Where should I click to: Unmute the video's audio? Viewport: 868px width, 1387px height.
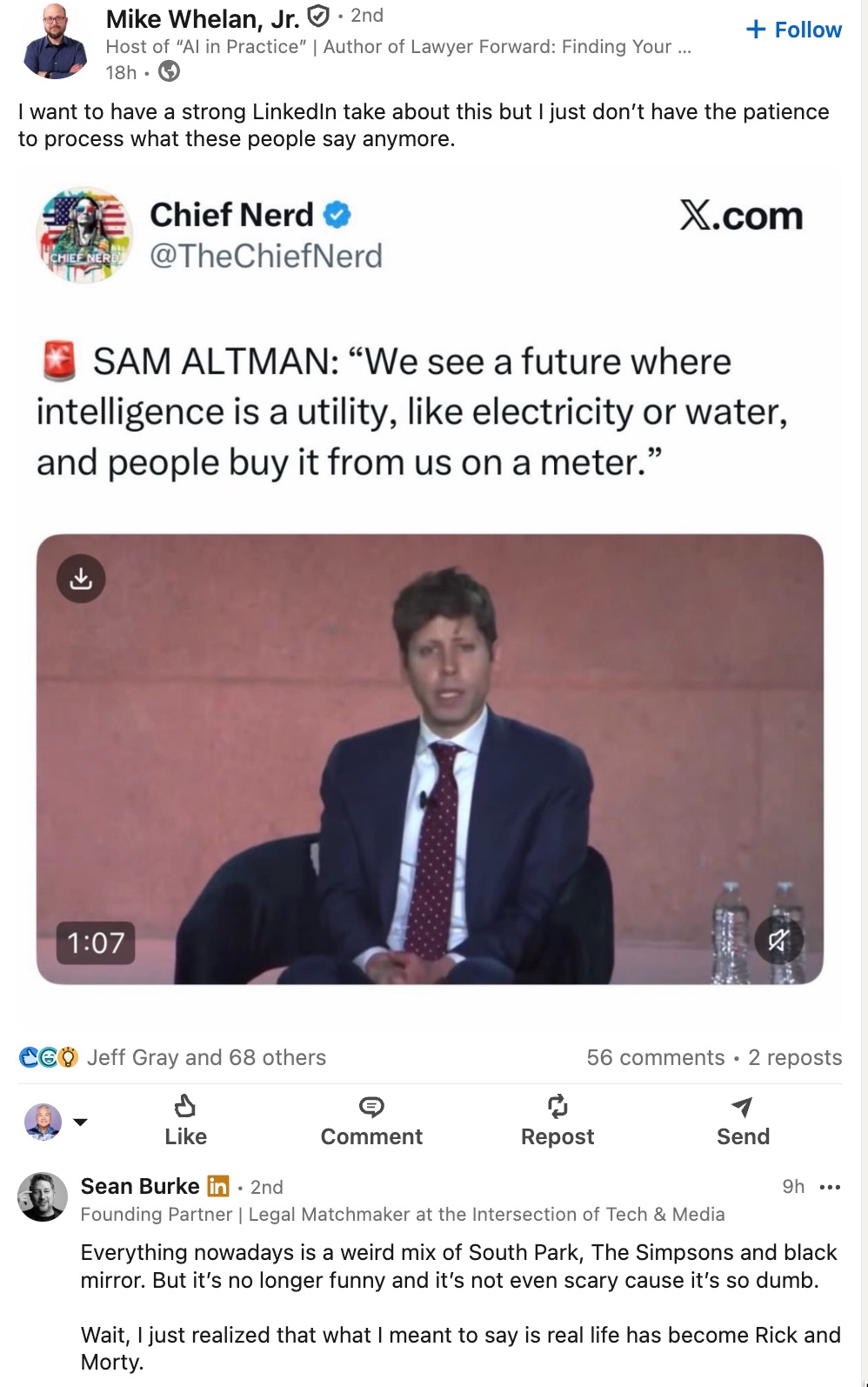(x=781, y=941)
